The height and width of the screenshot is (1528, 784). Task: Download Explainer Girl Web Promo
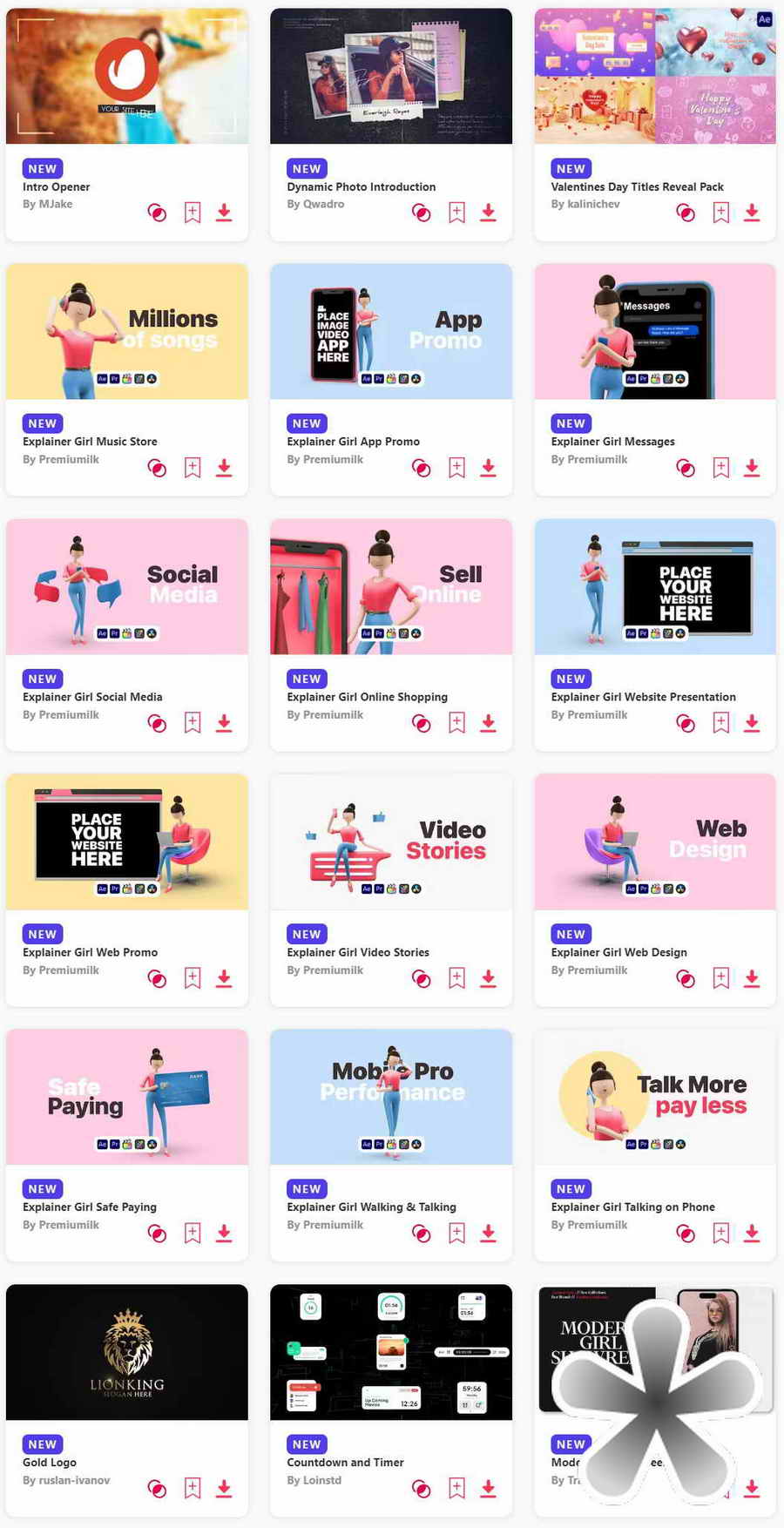(224, 978)
